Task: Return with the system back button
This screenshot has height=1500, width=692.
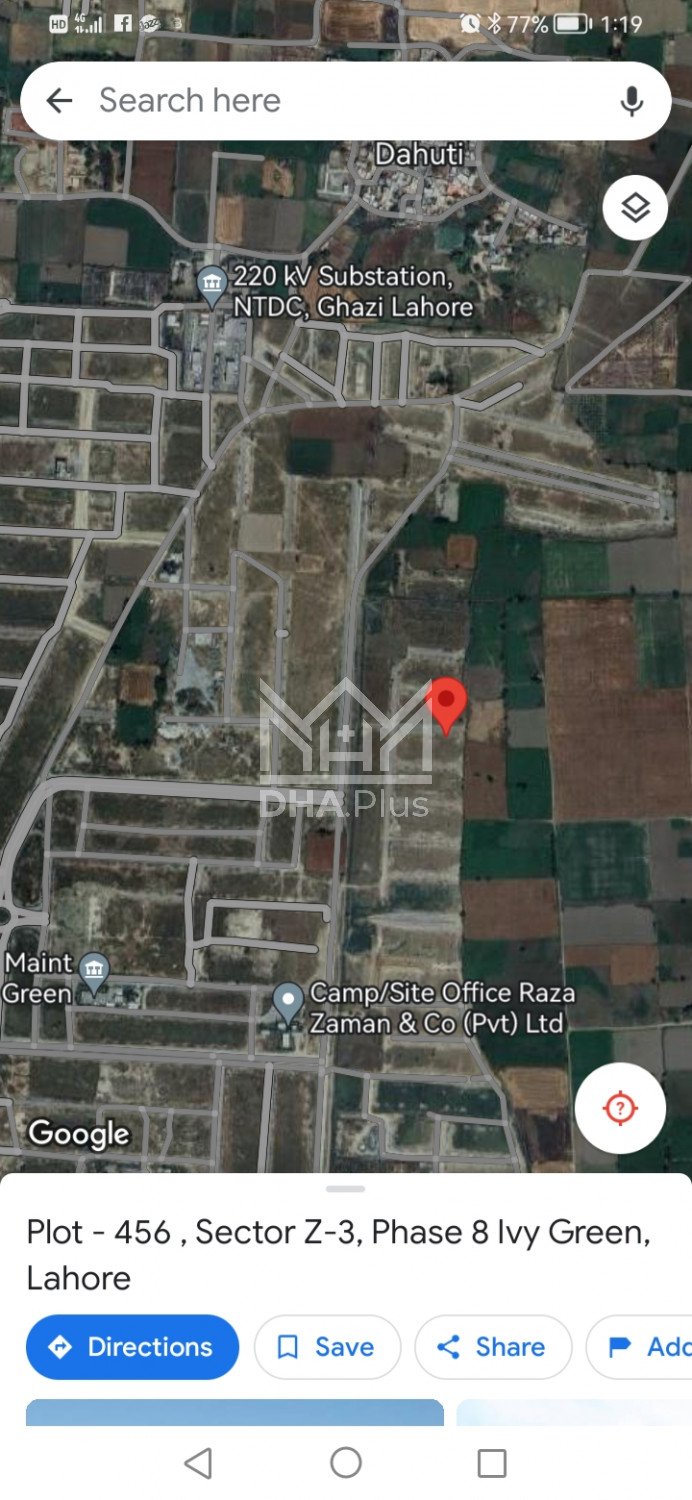Action: point(198,1463)
